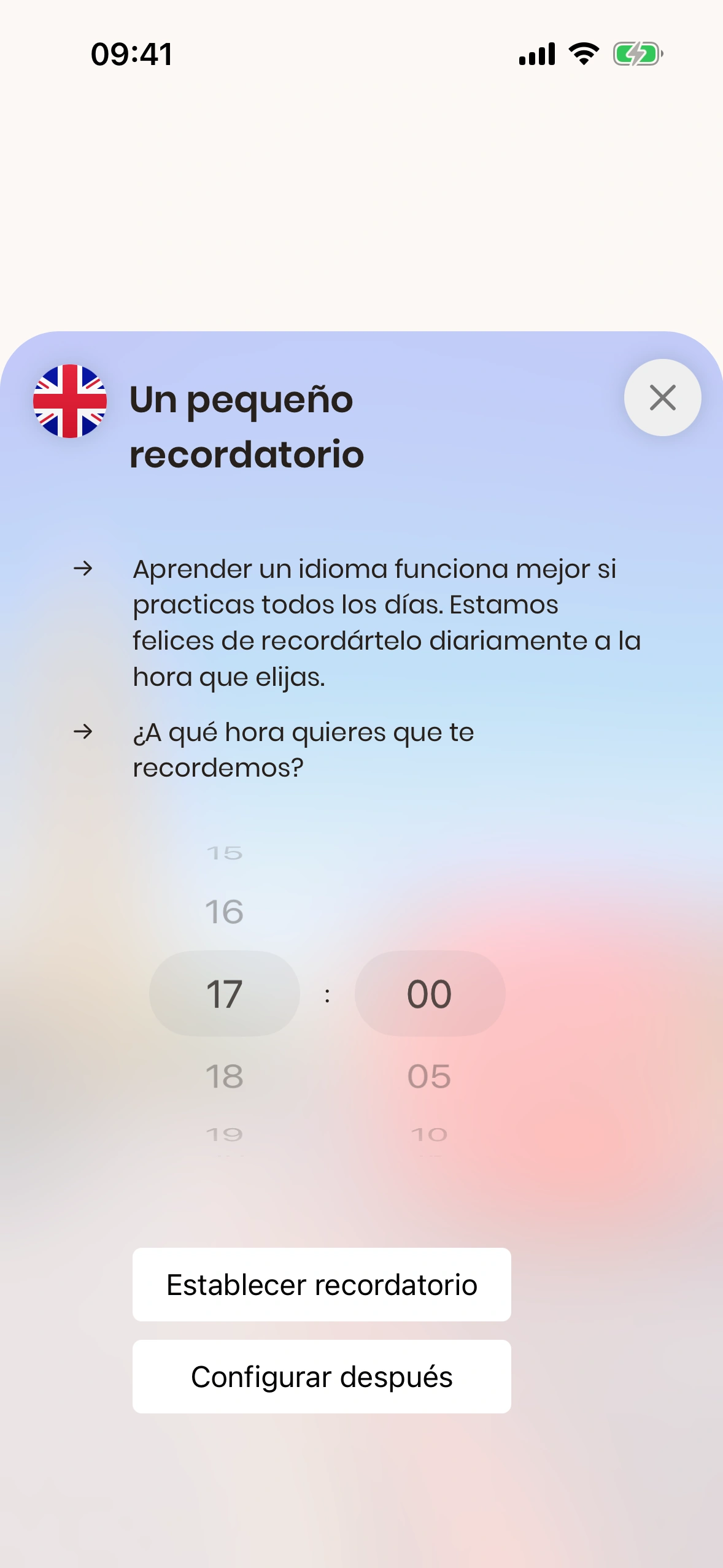Tap the selected hour 17
Image resolution: width=723 pixels, height=1568 pixels.
click(x=225, y=994)
